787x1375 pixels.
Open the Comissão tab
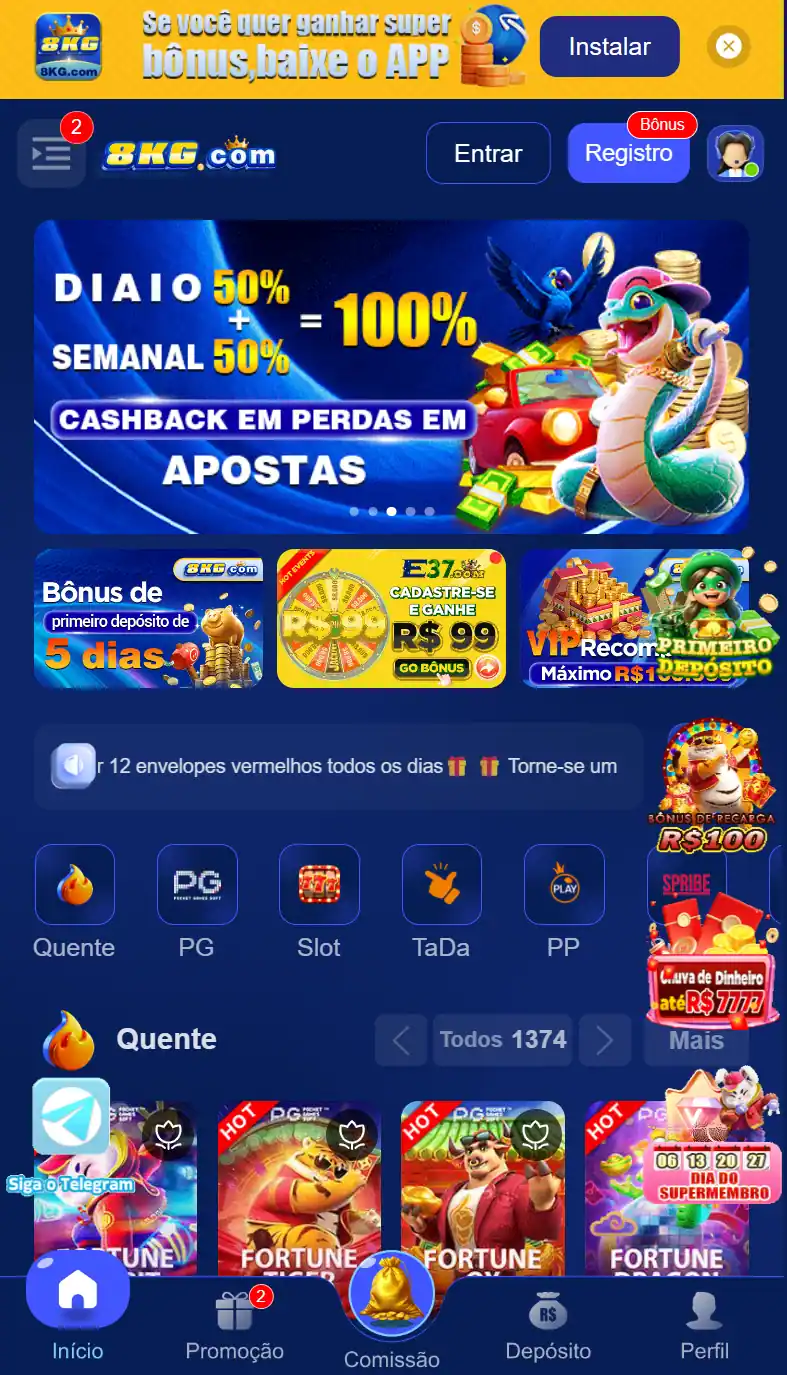pos(391,1310)
